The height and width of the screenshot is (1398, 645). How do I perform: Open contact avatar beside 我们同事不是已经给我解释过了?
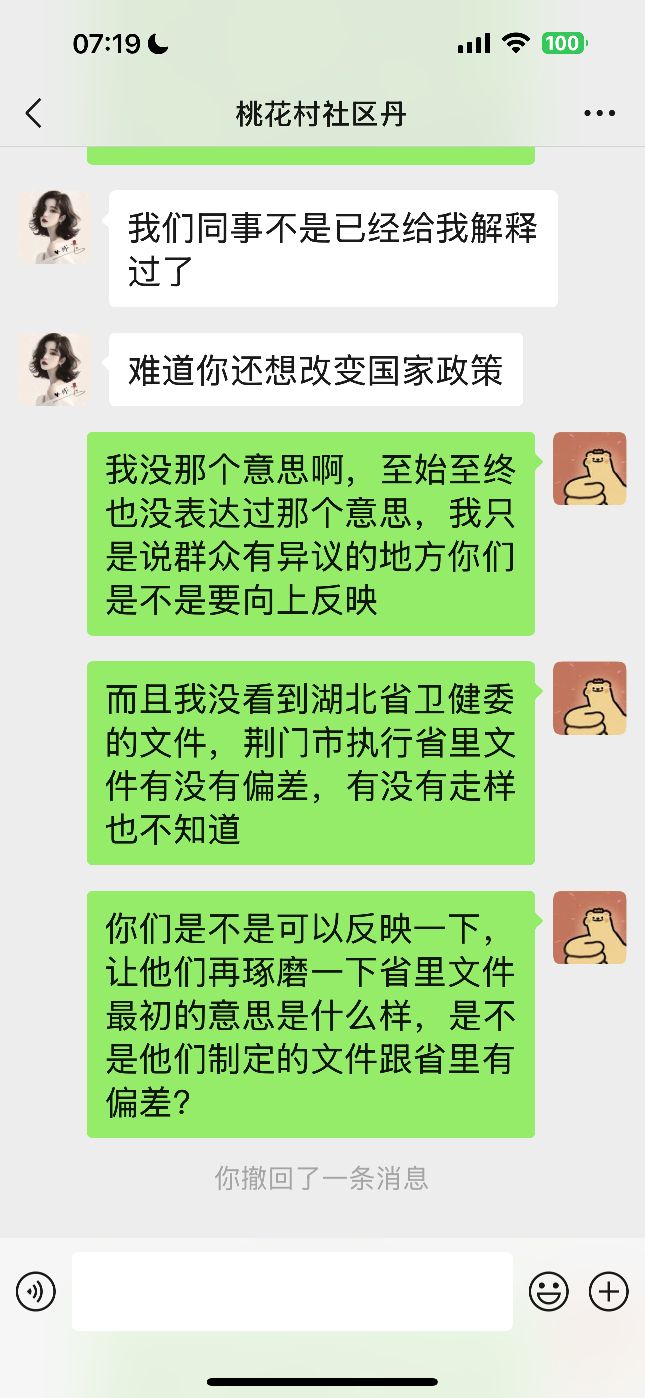(x=55, y=227)
